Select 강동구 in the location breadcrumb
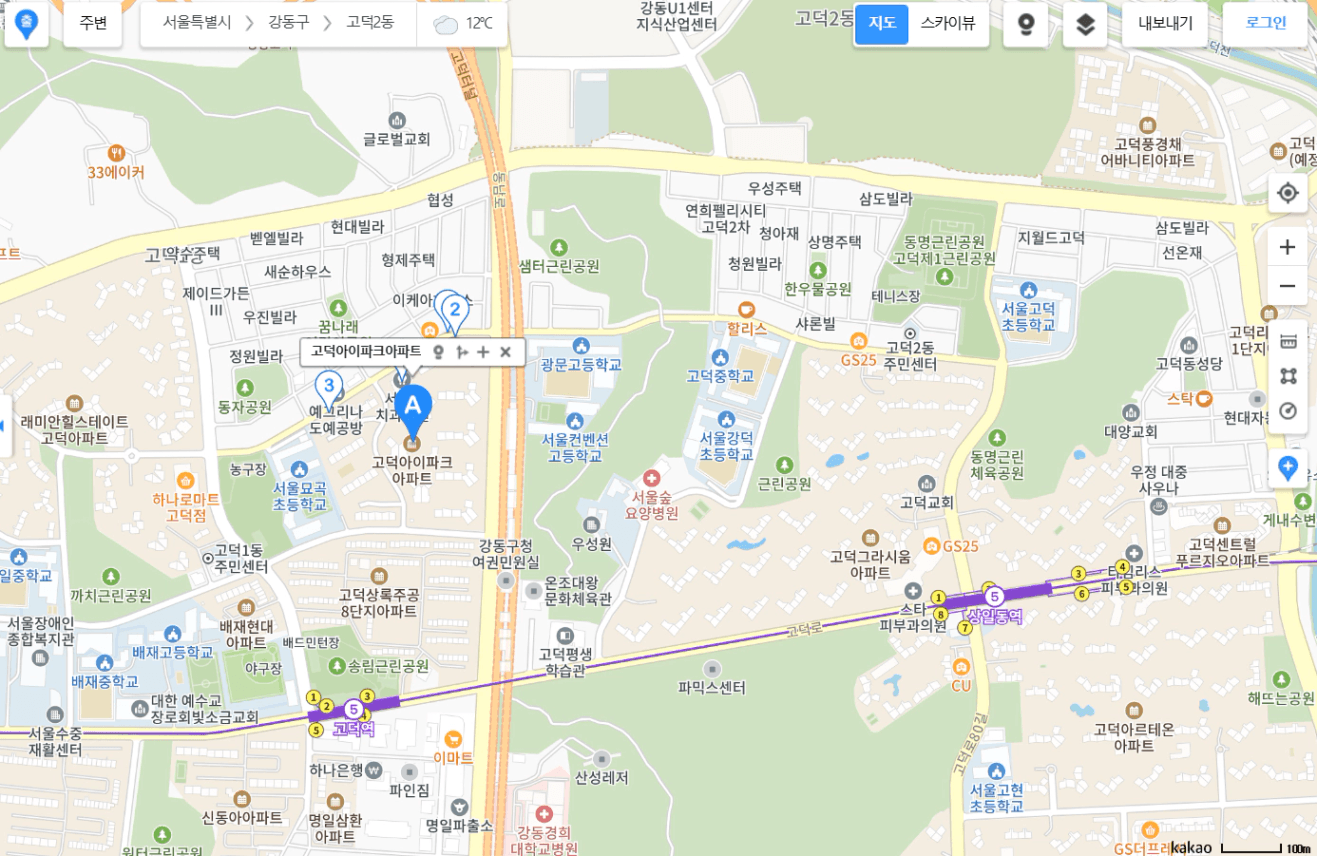Viewport: 1317px width, 856px height. 289,23
